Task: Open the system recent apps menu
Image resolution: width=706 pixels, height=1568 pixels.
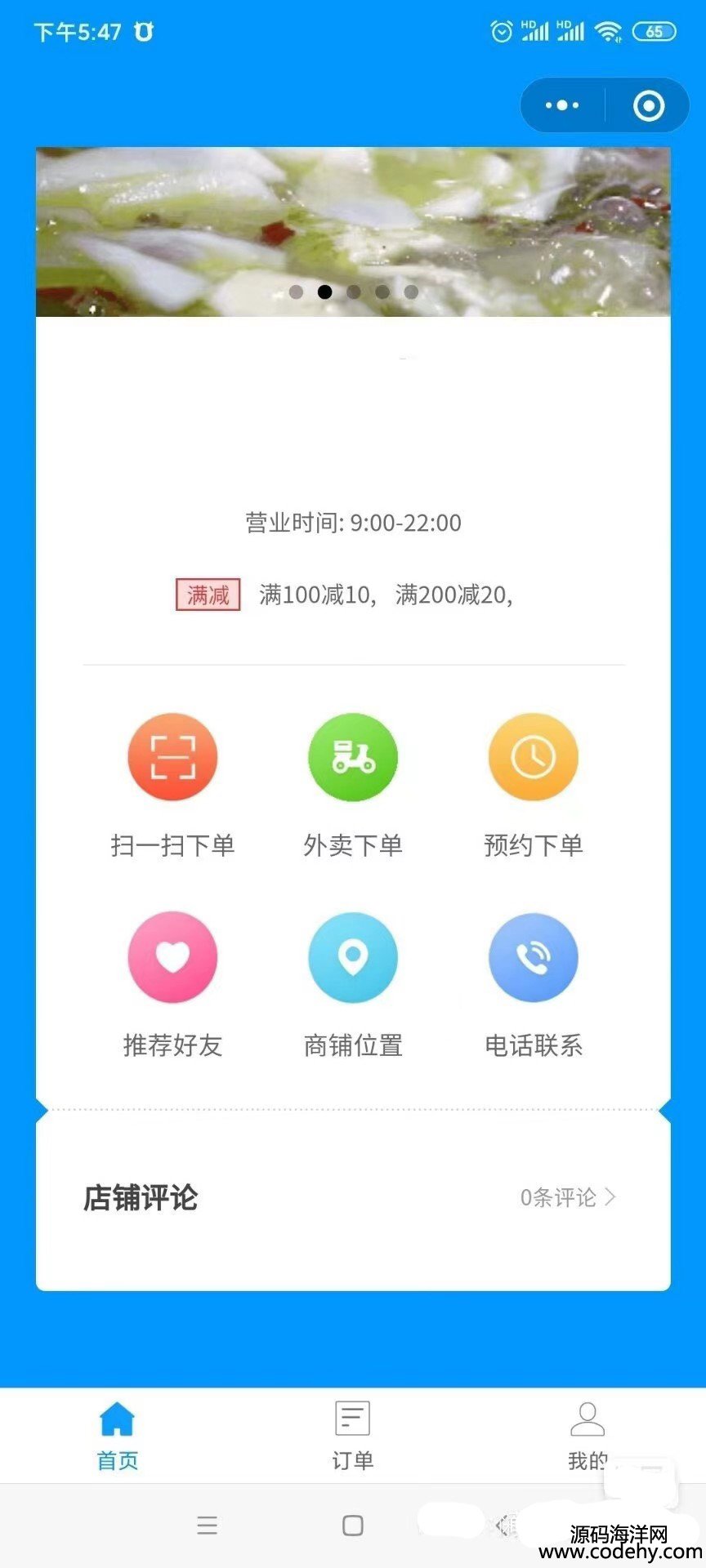Action: point(208,1526)
